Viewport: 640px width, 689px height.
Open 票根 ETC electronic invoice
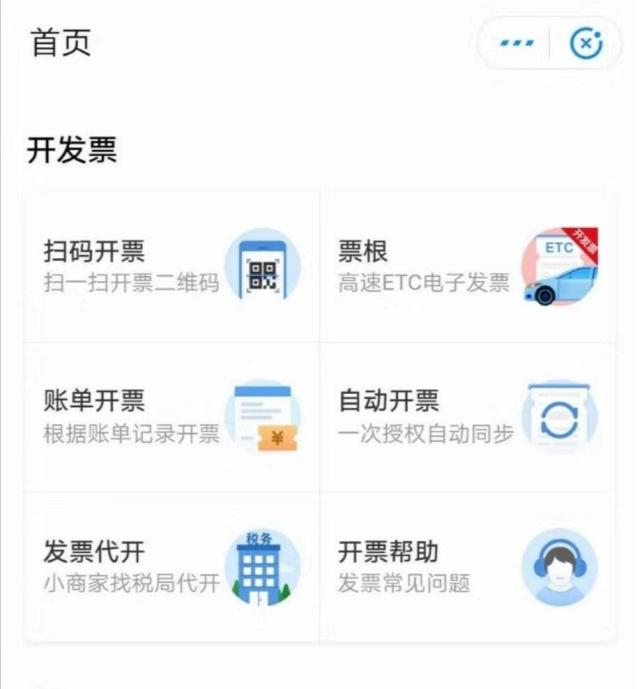click(466, 266)
